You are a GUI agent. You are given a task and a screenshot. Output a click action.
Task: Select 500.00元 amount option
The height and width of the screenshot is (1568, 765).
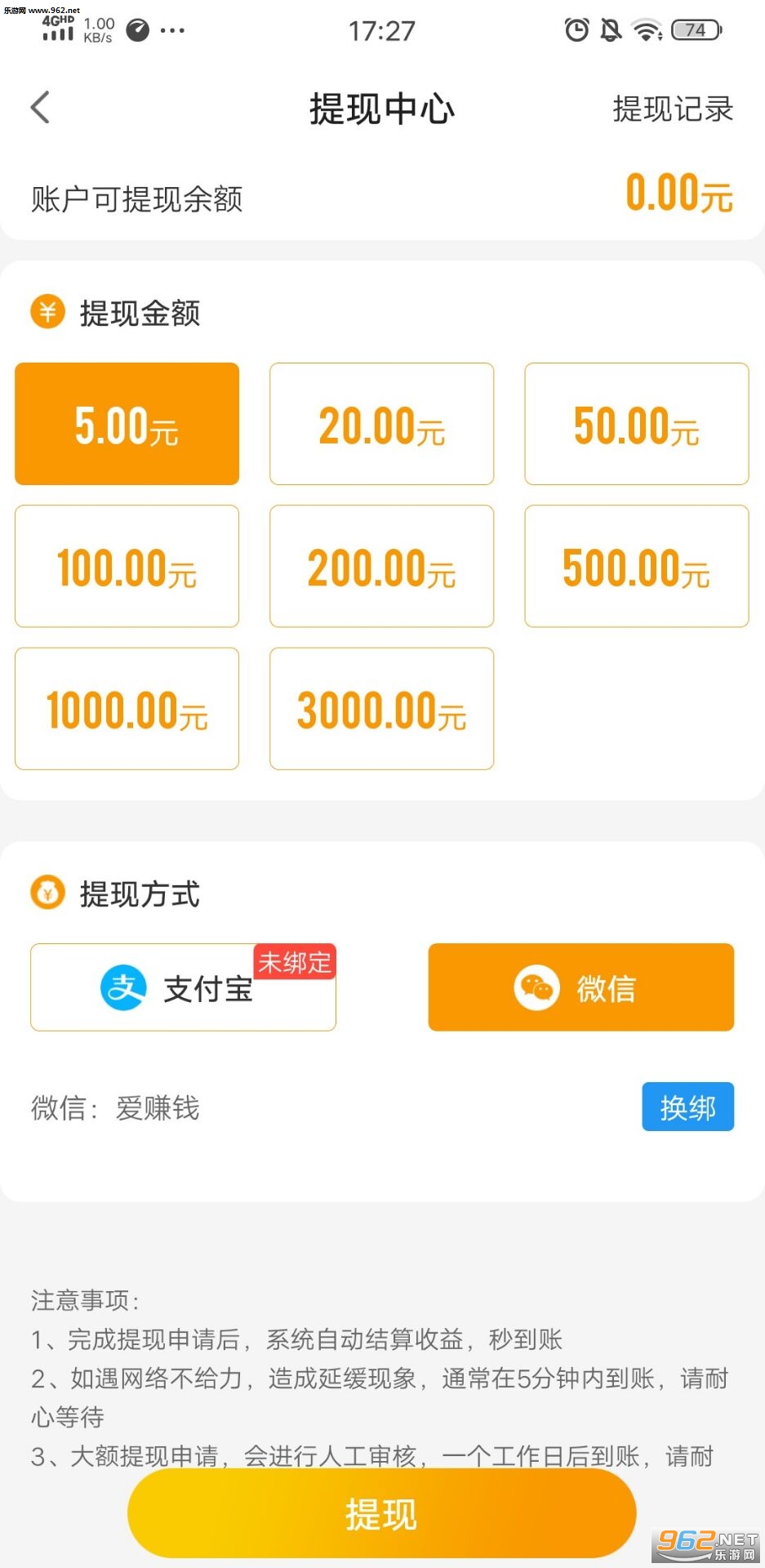click(636, 566)
